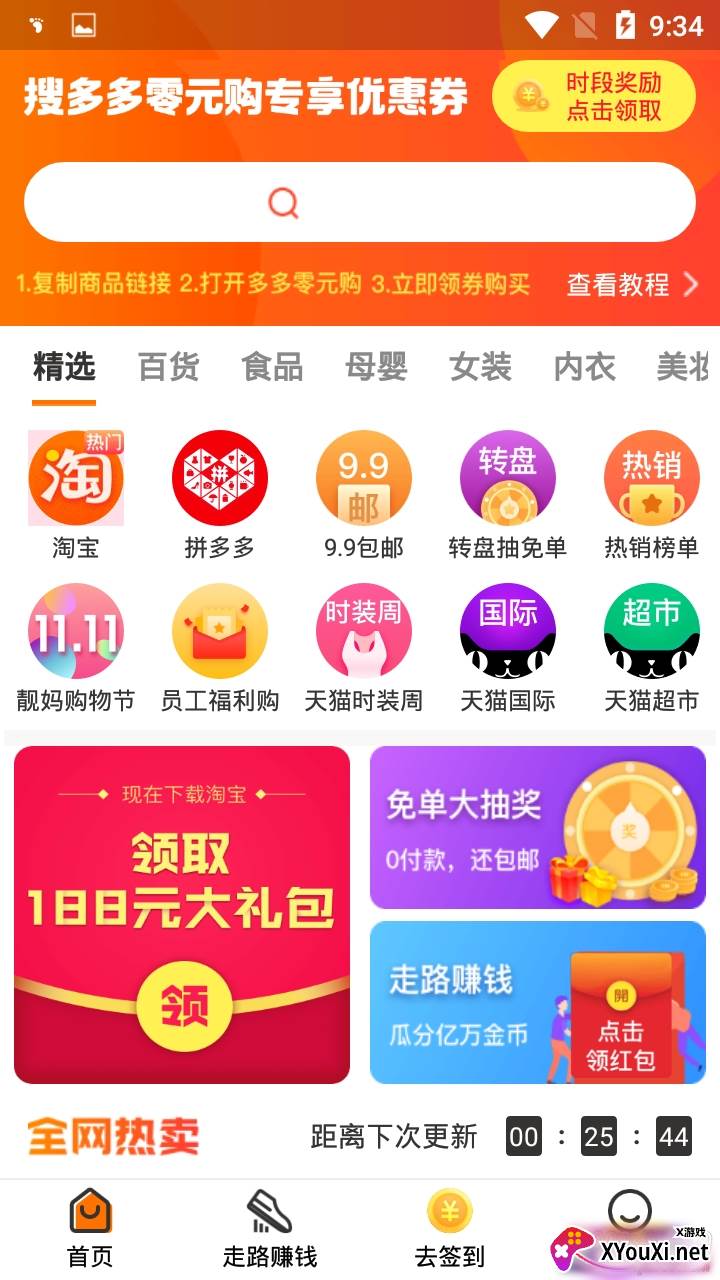This screenshot has height=1280, width=720.
Task: Switch to the 百货 tab
Action: (x=168, y=367)
